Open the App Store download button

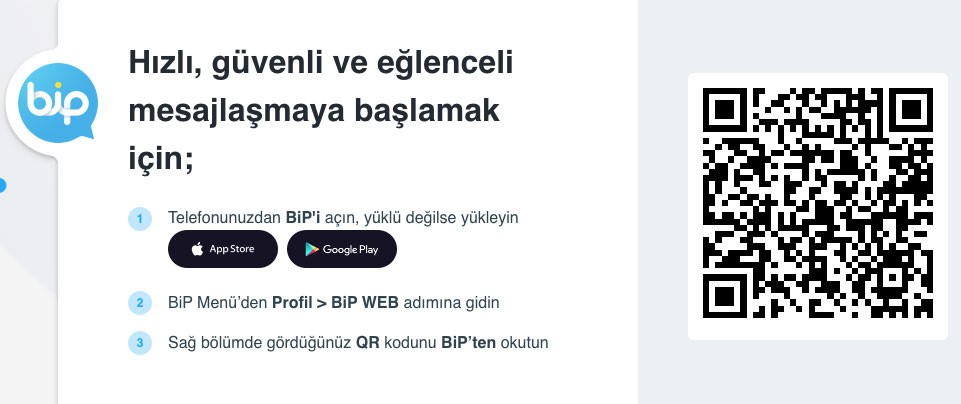tap(222, 249)
